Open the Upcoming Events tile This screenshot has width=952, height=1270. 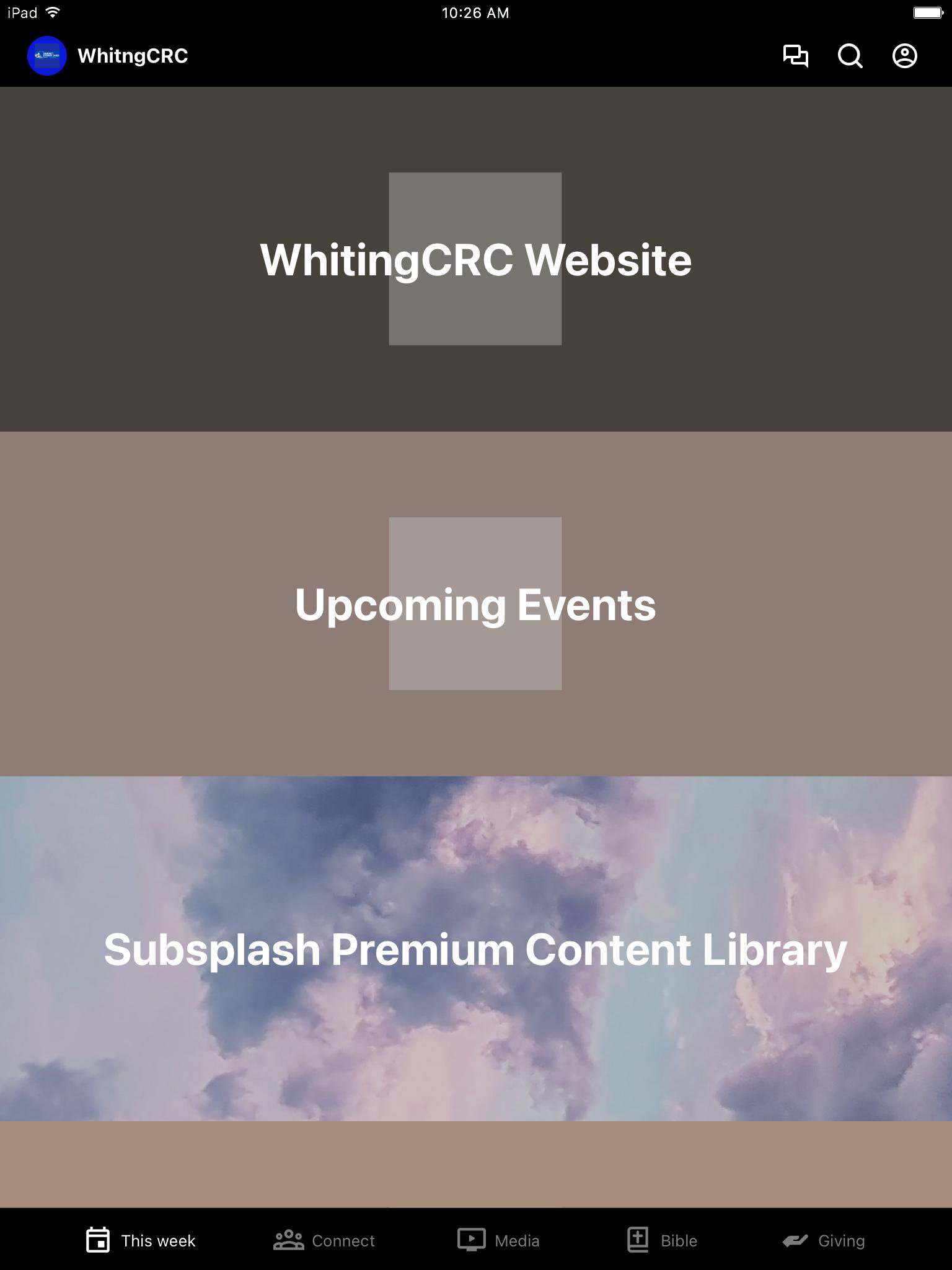tap(475, 604)
